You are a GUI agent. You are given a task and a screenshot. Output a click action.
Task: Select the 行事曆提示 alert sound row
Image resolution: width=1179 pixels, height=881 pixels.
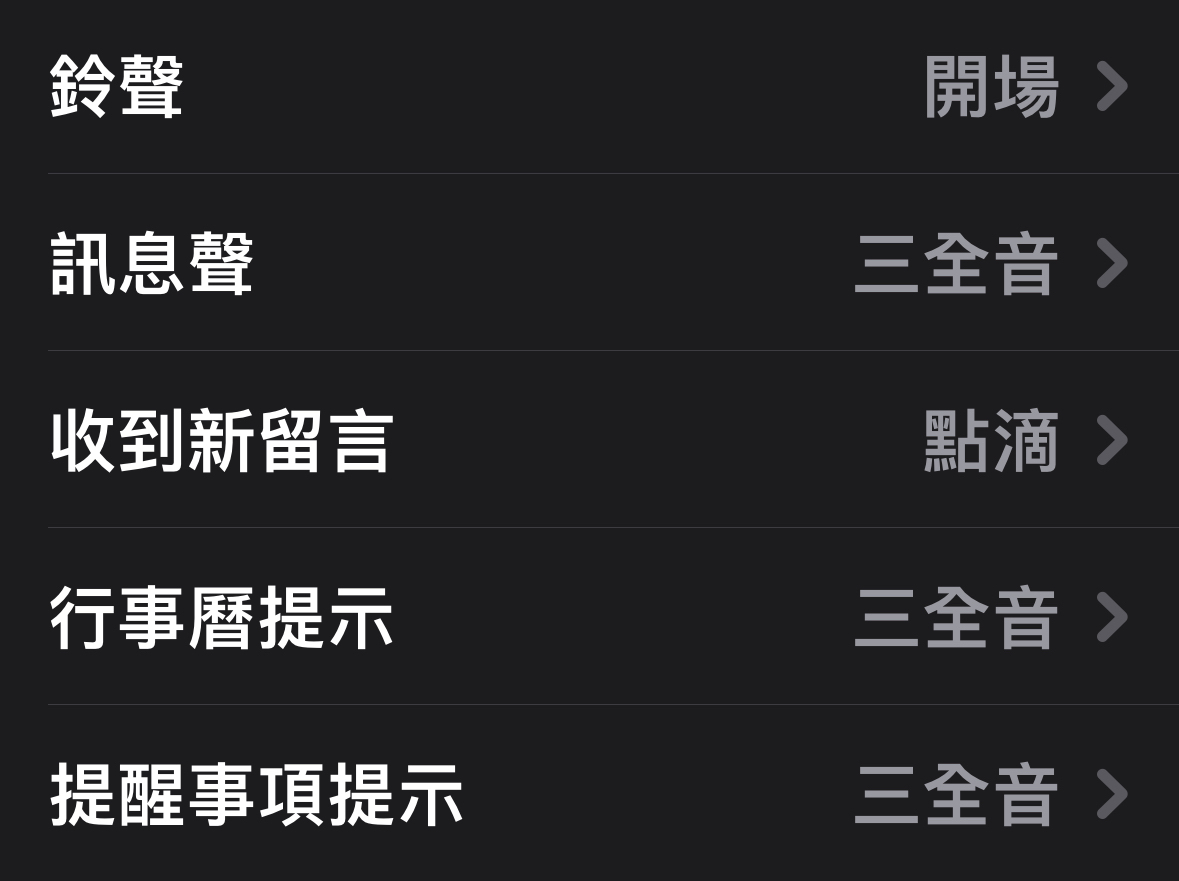(x=589, y=618)
